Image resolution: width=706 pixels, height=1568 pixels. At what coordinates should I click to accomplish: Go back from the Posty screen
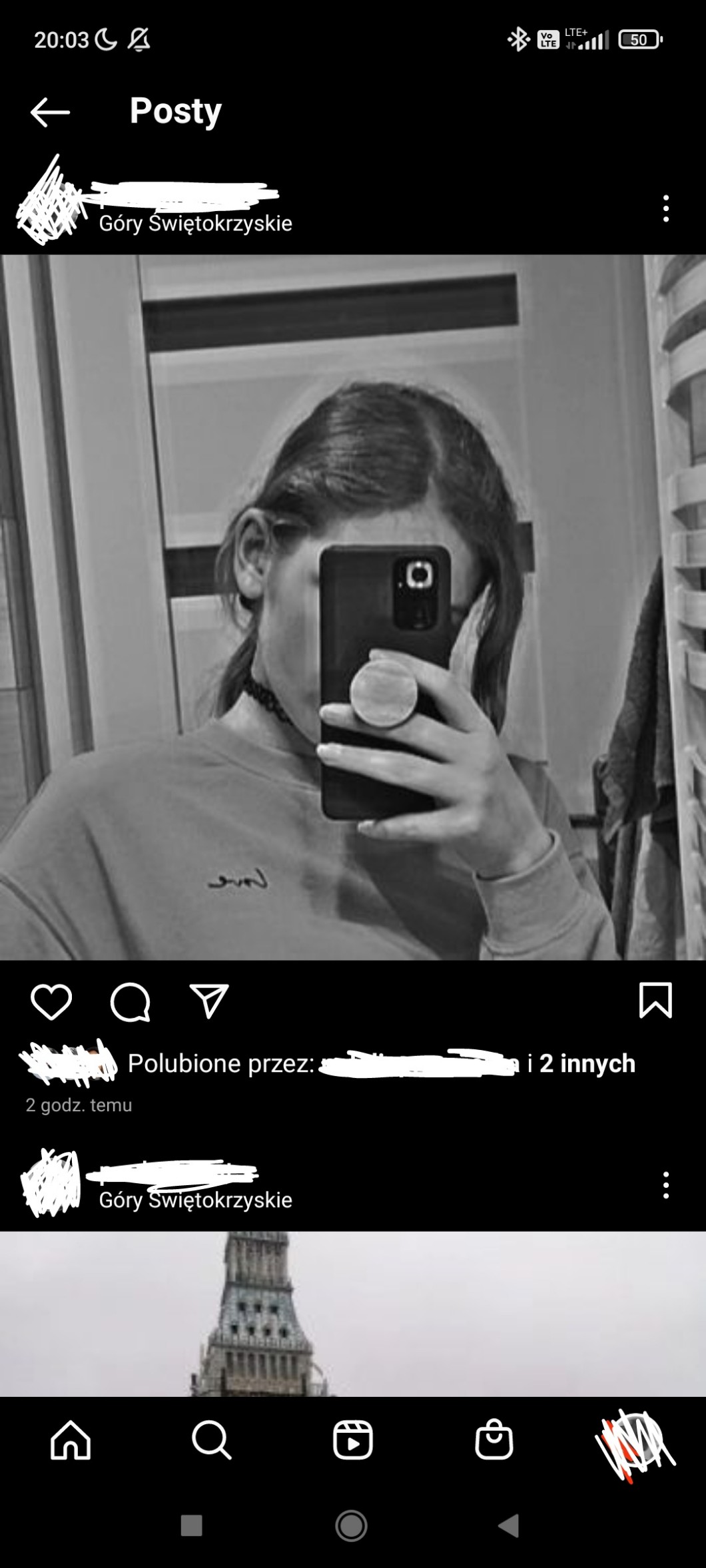[50, 112]
